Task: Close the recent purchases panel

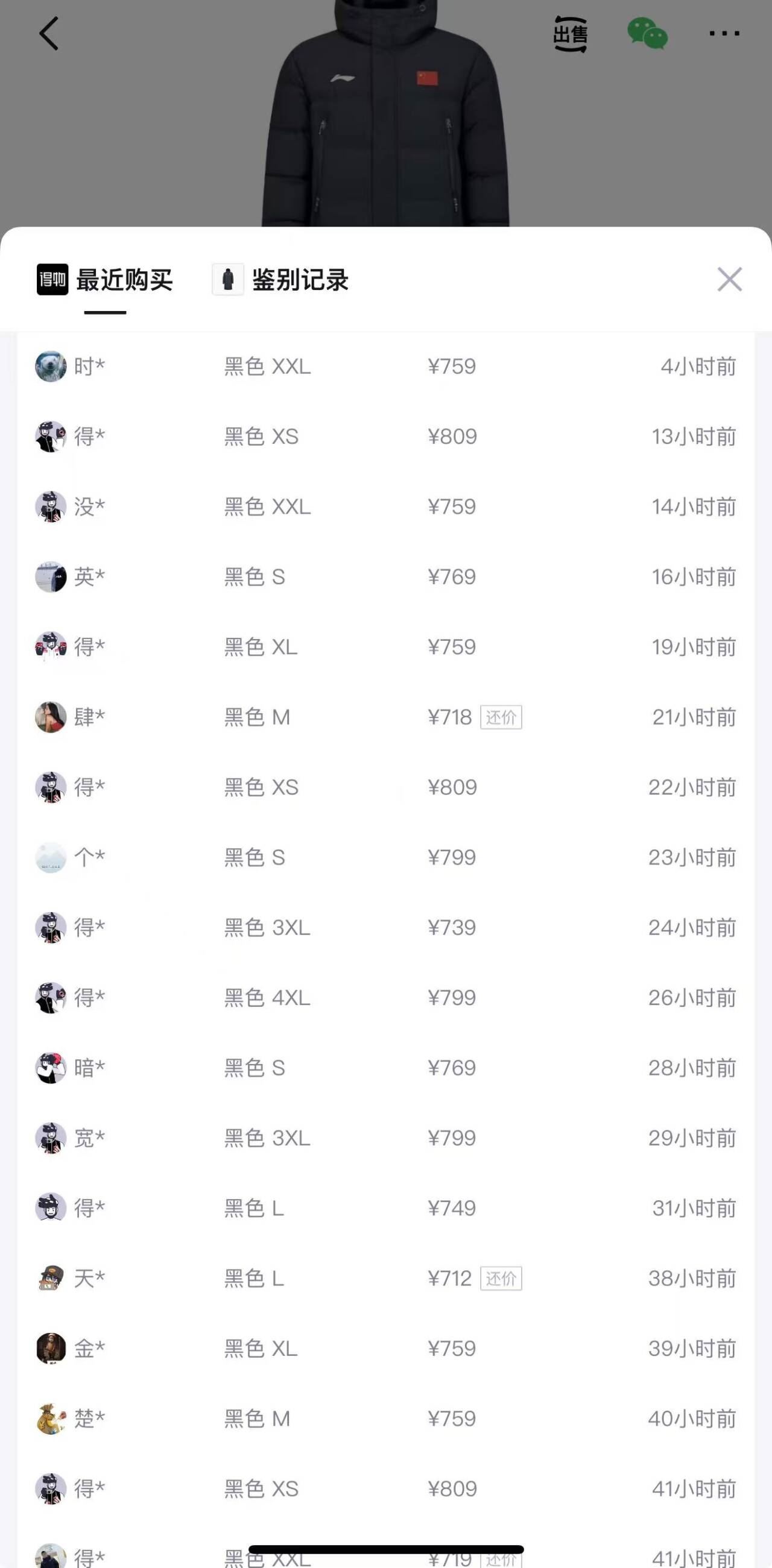Action: pyautogui.click(x=729, y=279)
